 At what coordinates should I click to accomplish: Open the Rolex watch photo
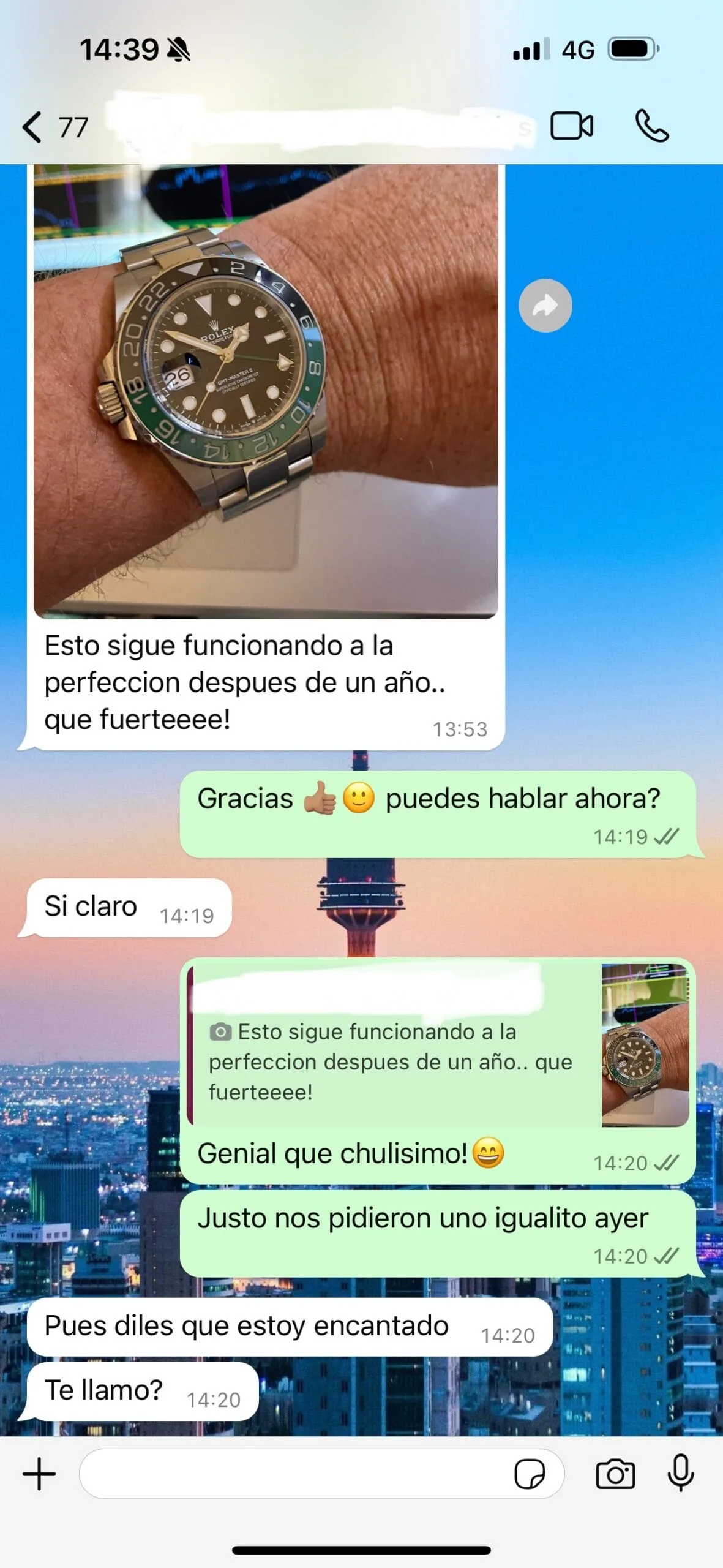[265, 391]
